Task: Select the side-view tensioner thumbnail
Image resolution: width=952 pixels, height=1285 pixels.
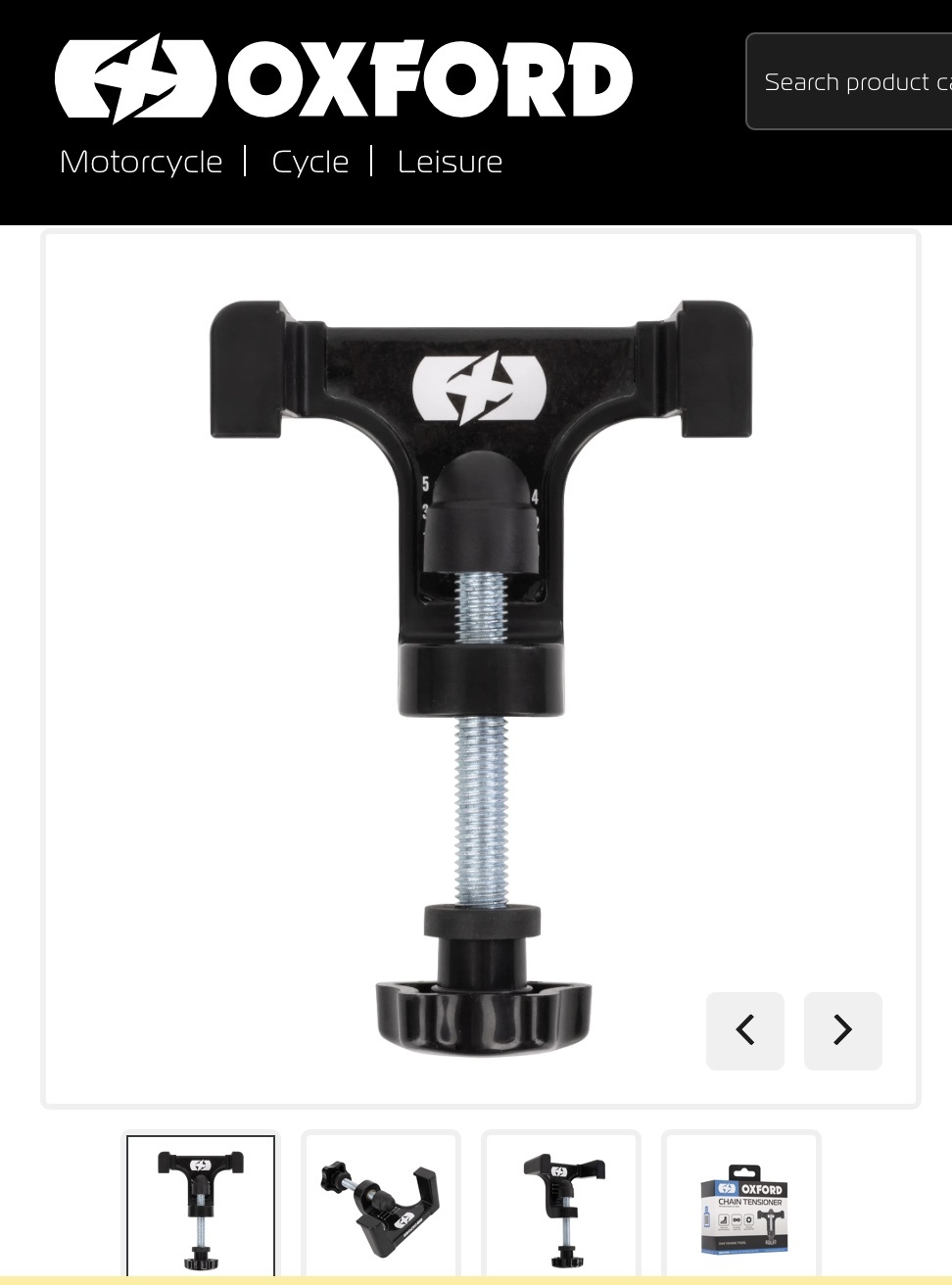Action: [x=561, y=1210]
